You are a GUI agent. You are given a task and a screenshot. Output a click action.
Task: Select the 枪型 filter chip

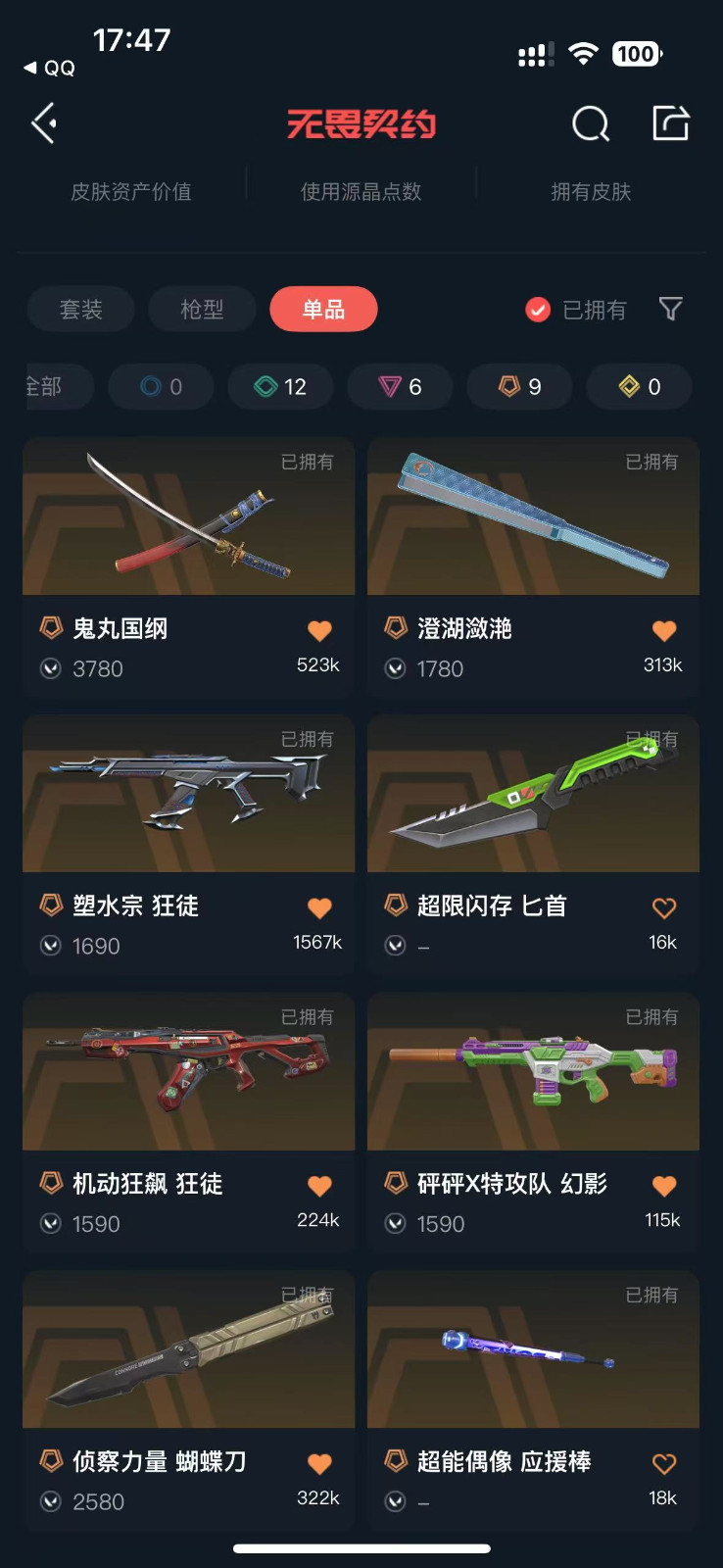click(x=202, y=310)
